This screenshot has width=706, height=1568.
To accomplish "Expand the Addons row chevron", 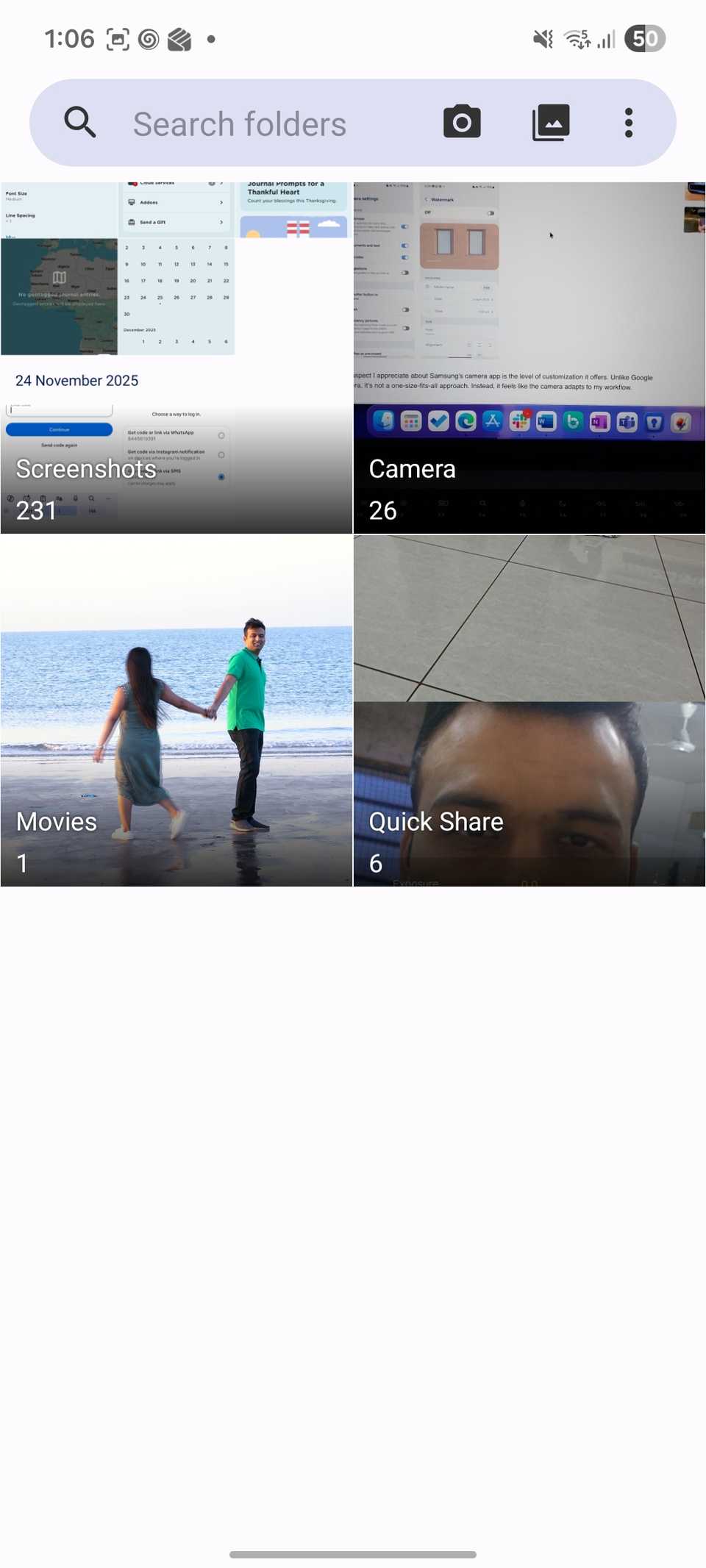I will [x=221, y=202].
